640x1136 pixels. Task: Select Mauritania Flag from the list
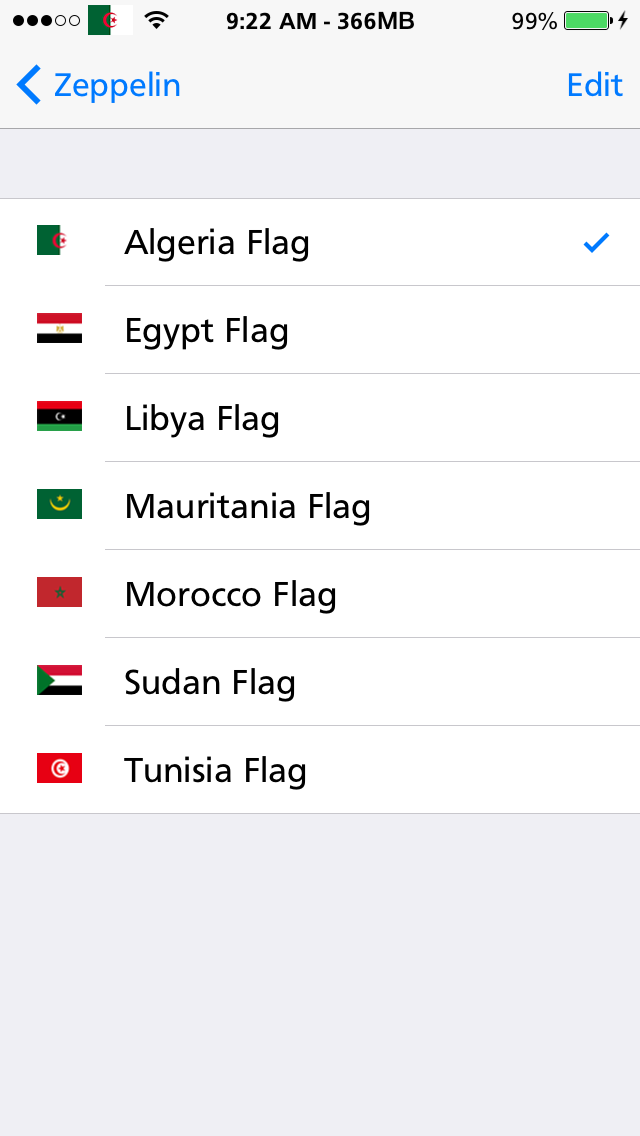(320, 506)
